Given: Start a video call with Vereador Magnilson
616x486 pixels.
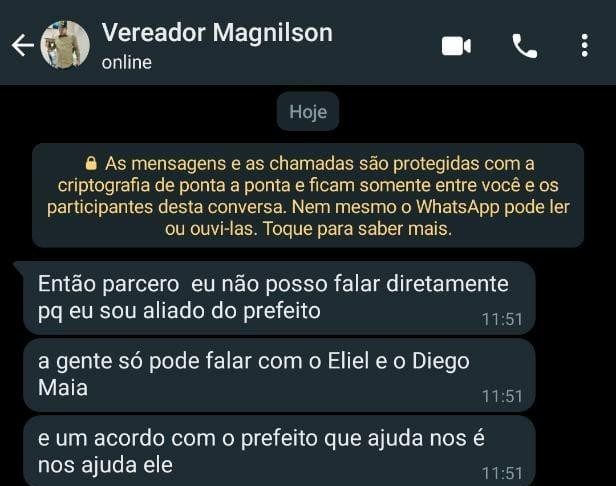Looking at the screenshot, I should pos(456,46).
